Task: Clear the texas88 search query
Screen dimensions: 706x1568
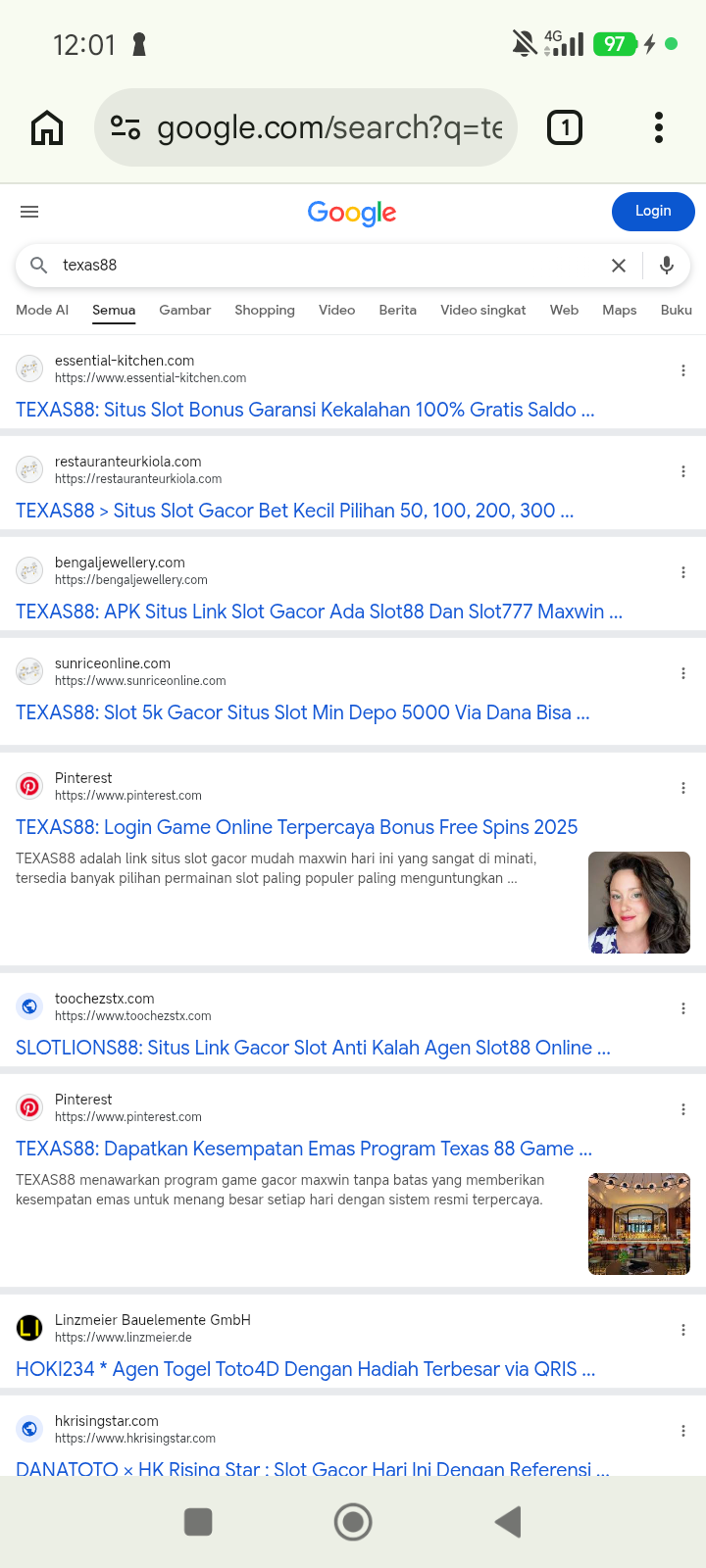Action: (x=619, y=266)
